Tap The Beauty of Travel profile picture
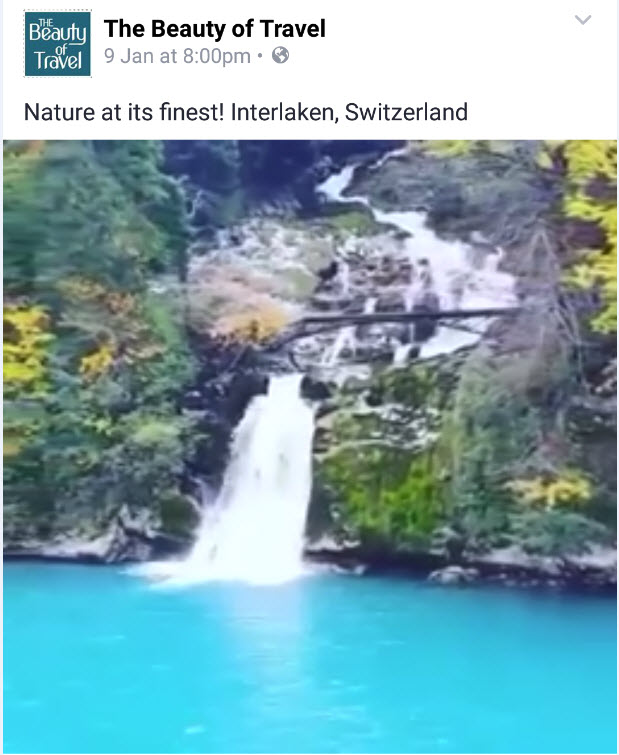 click(x=58, y=44)
